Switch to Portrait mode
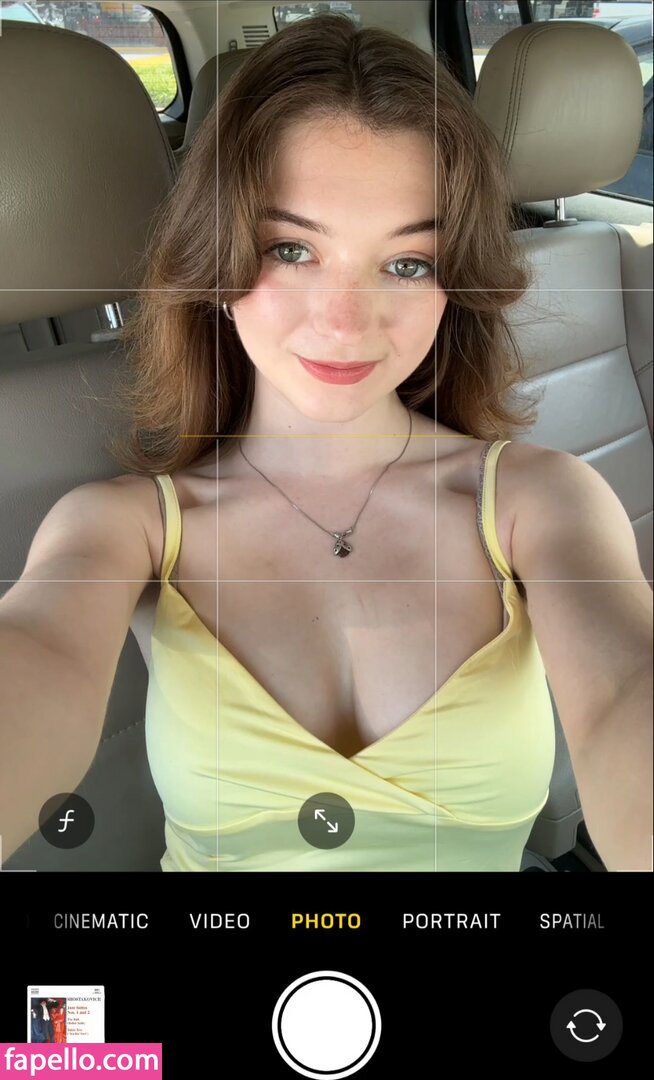 (x=451, y=921)
